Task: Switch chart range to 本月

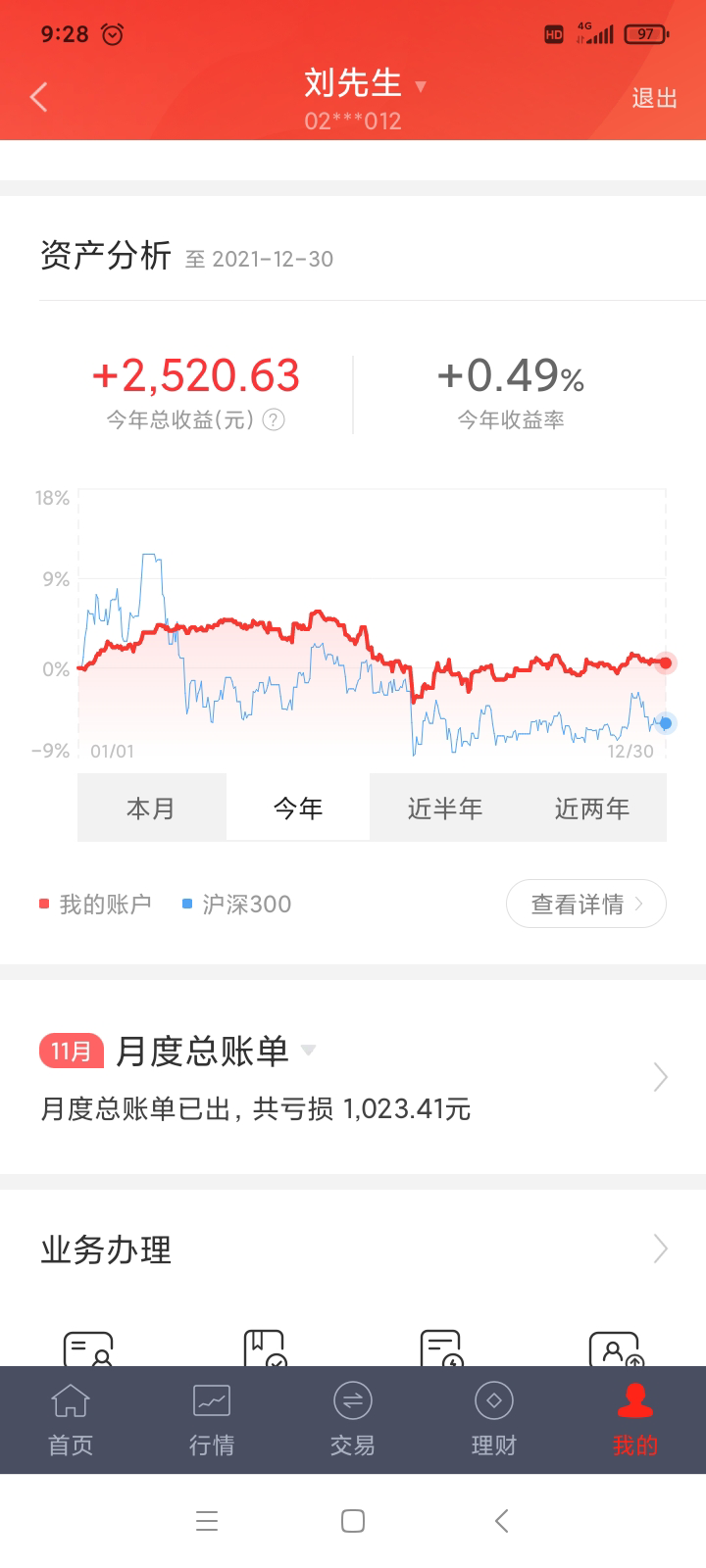Action: coord(151,808)
